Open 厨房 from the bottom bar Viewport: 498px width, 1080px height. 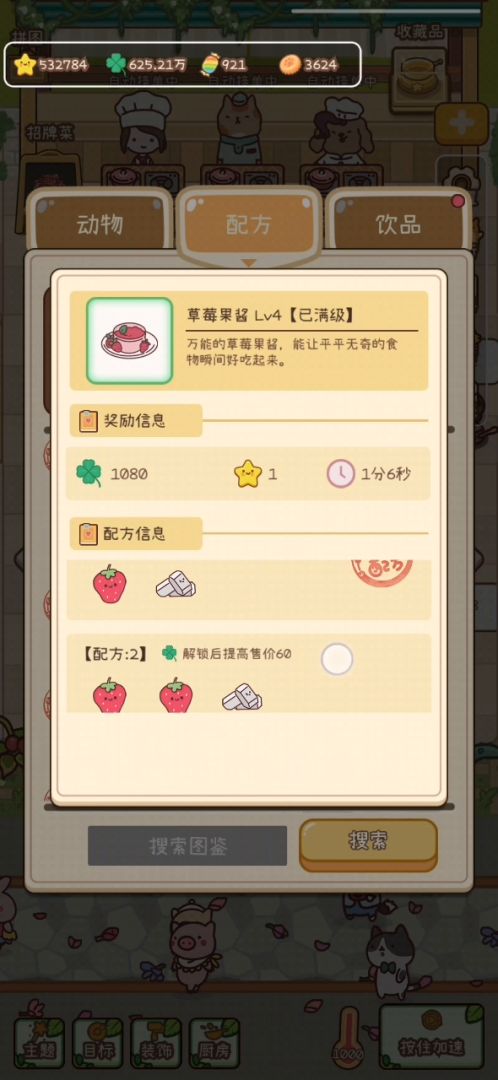click(215, 1042)
